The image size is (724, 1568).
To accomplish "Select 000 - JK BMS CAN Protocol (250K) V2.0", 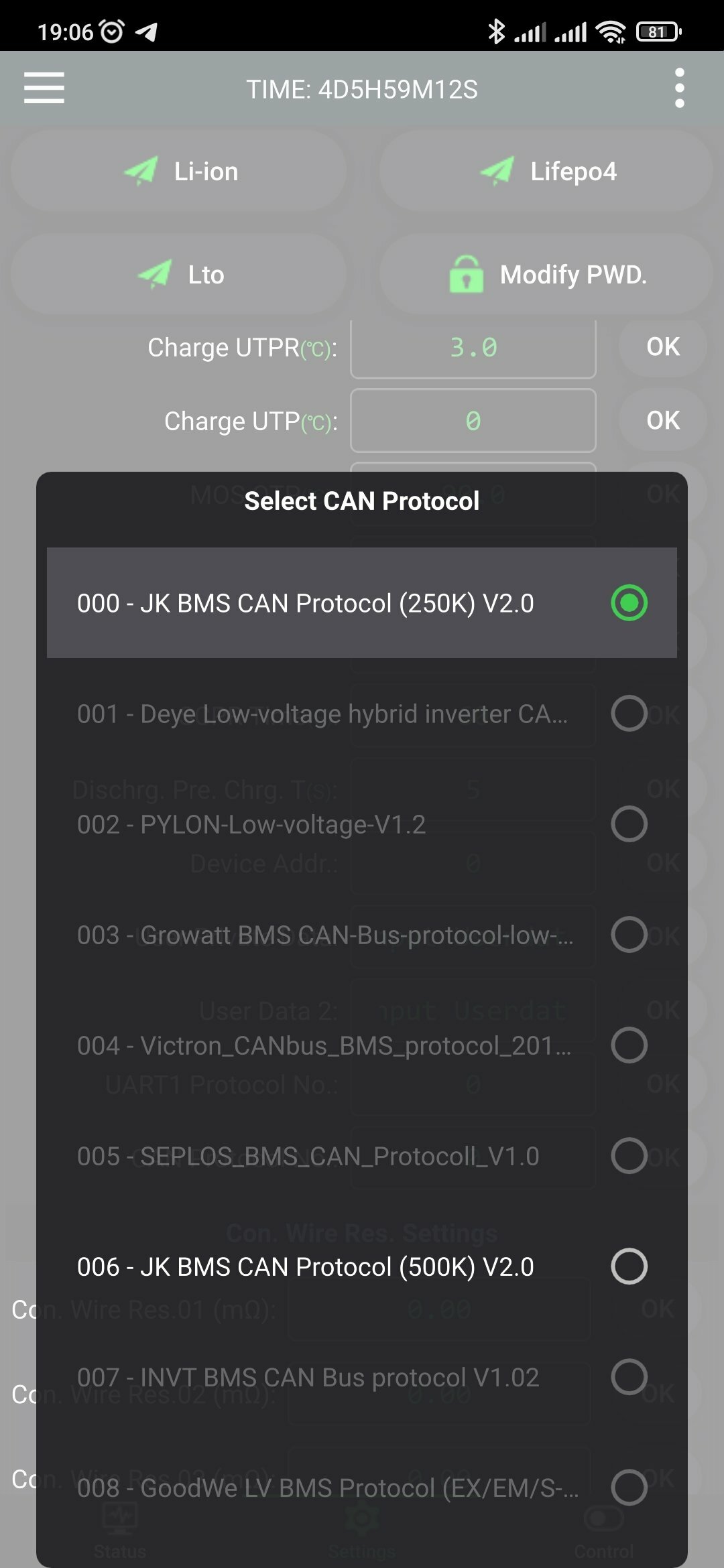I will pyautogui.click(x=362, y=603).
